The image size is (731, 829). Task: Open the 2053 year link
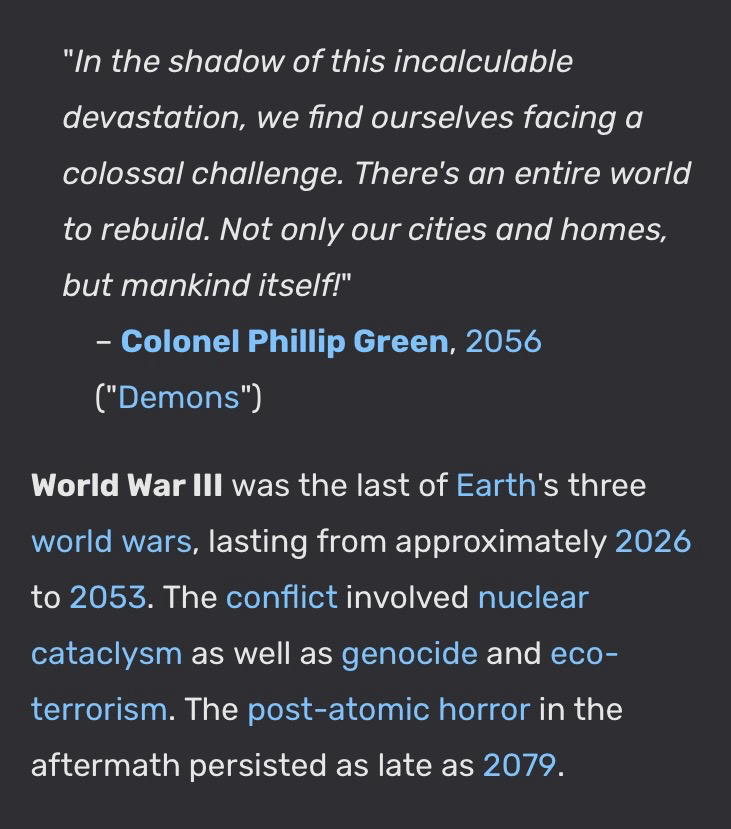click(108, 599)
